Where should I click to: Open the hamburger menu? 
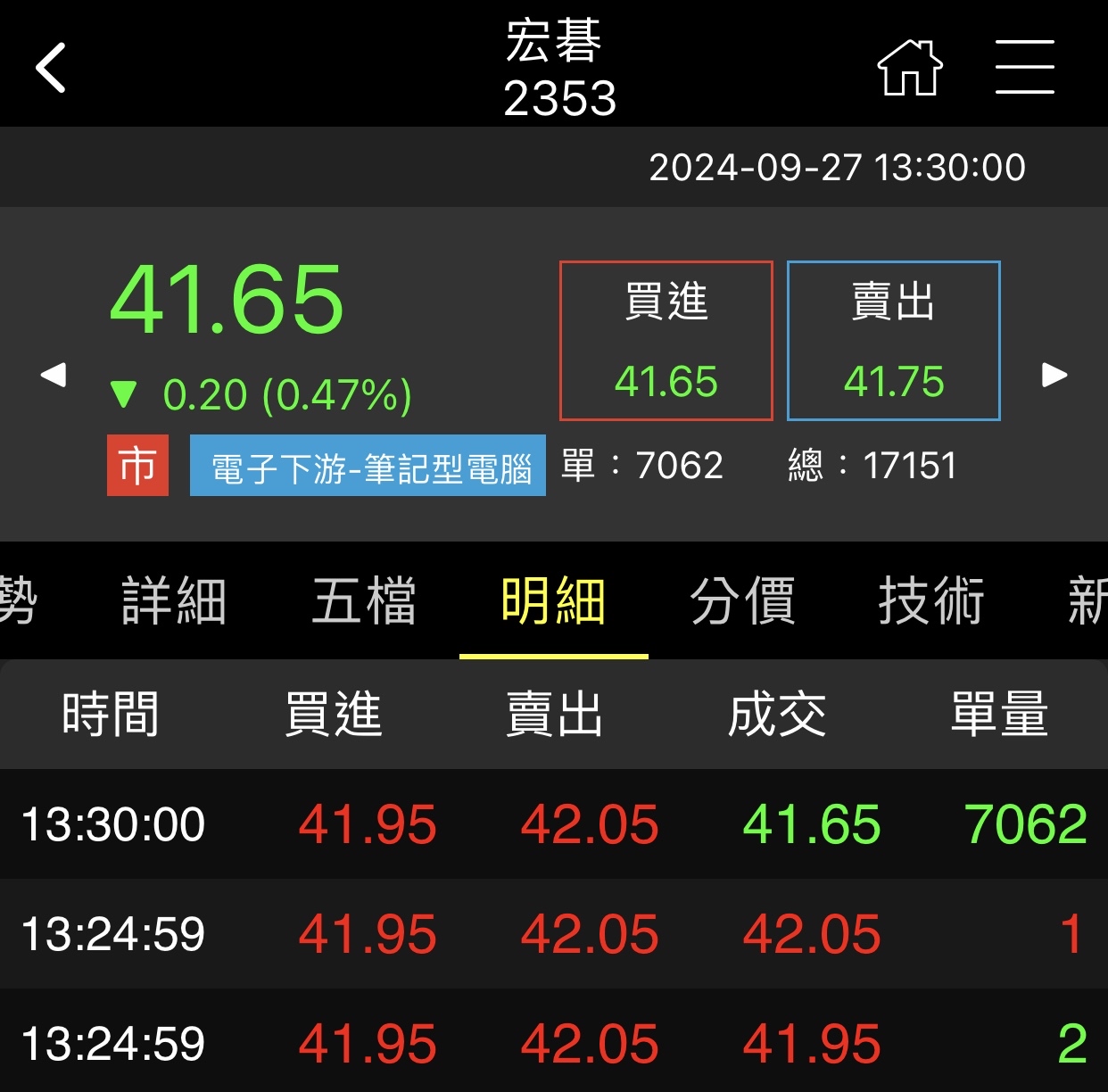click(x=1024, y=67)
